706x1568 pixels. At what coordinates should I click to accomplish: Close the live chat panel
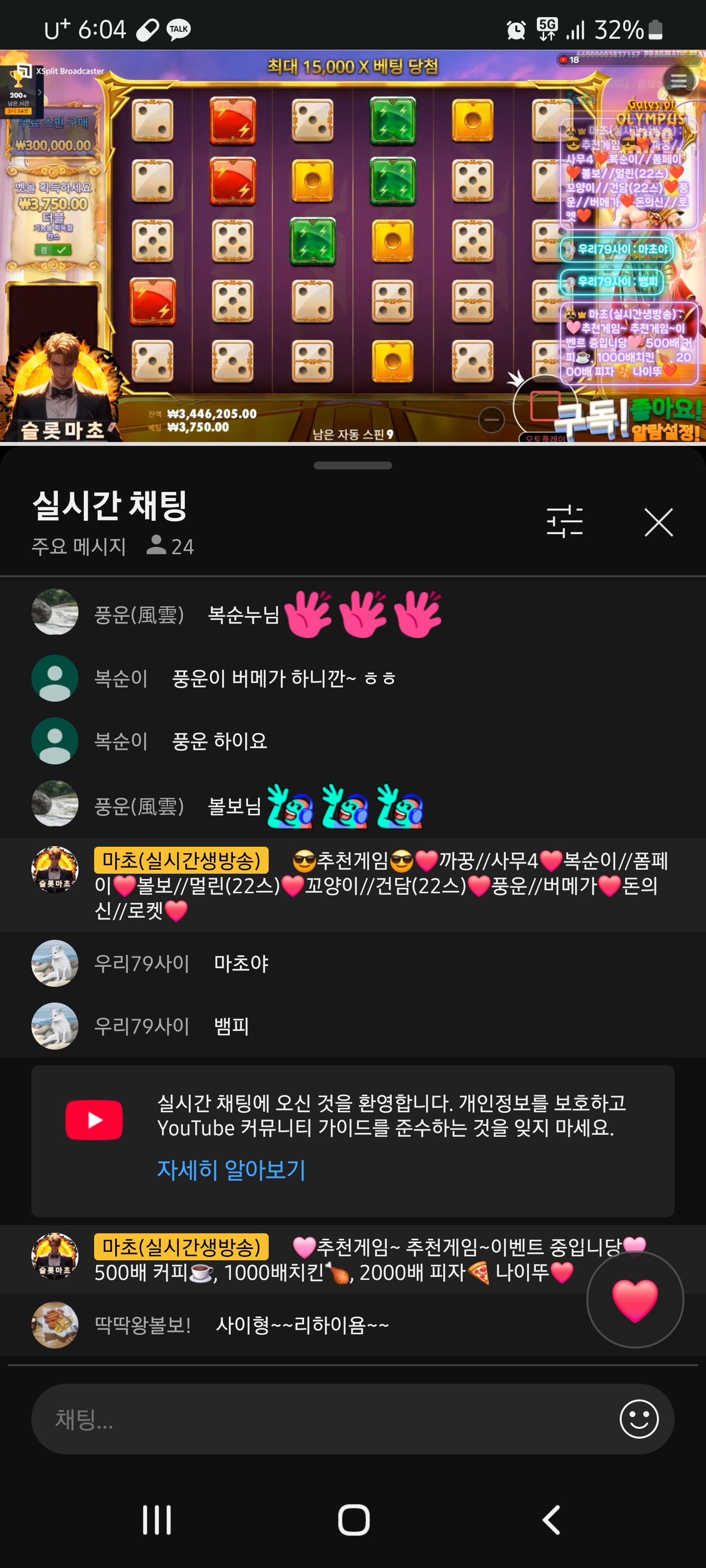pos(658,522)
